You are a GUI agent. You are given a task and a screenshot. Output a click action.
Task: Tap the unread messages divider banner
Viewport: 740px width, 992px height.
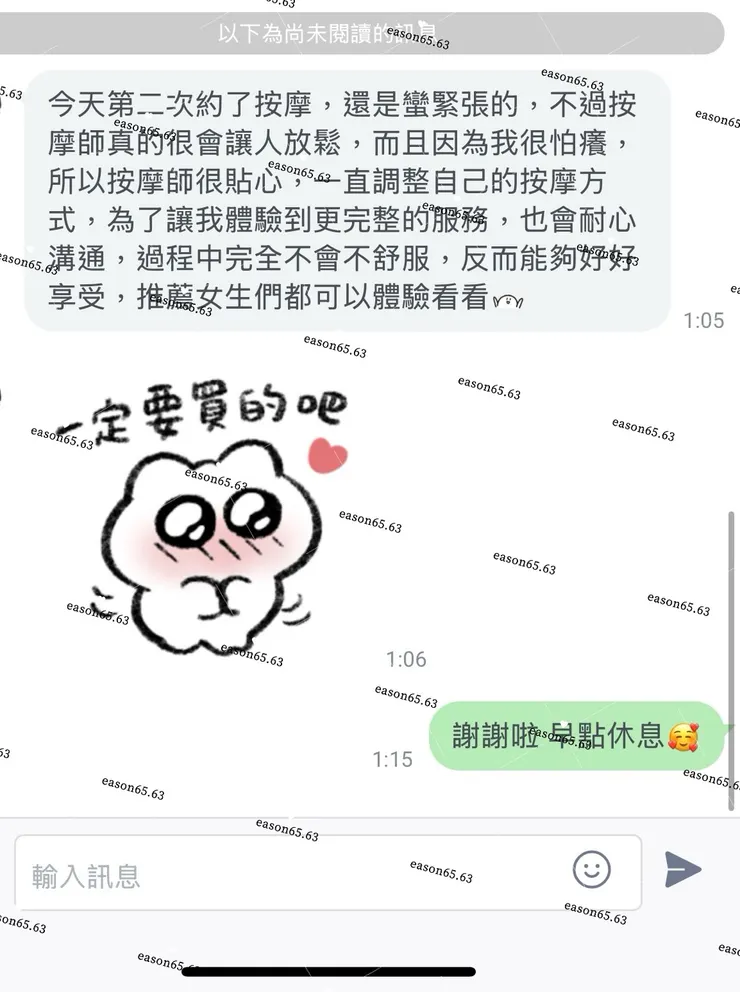pyautogui.click(x=370, y=35)
